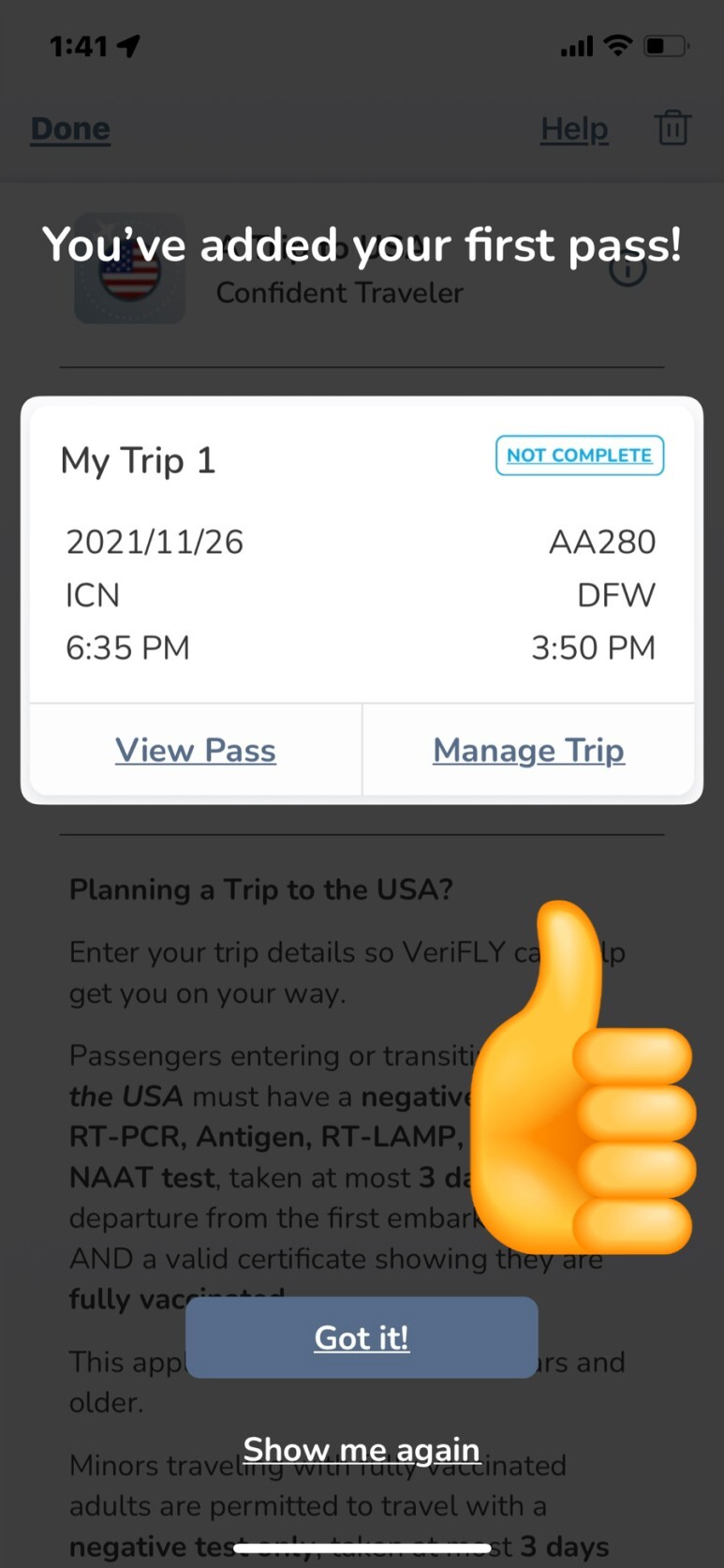Image resolution: width=724 pixels, height=1568 pixels.
Task: Open Manage Trip for My Trip 1
Action: click(x=528, y=750)
